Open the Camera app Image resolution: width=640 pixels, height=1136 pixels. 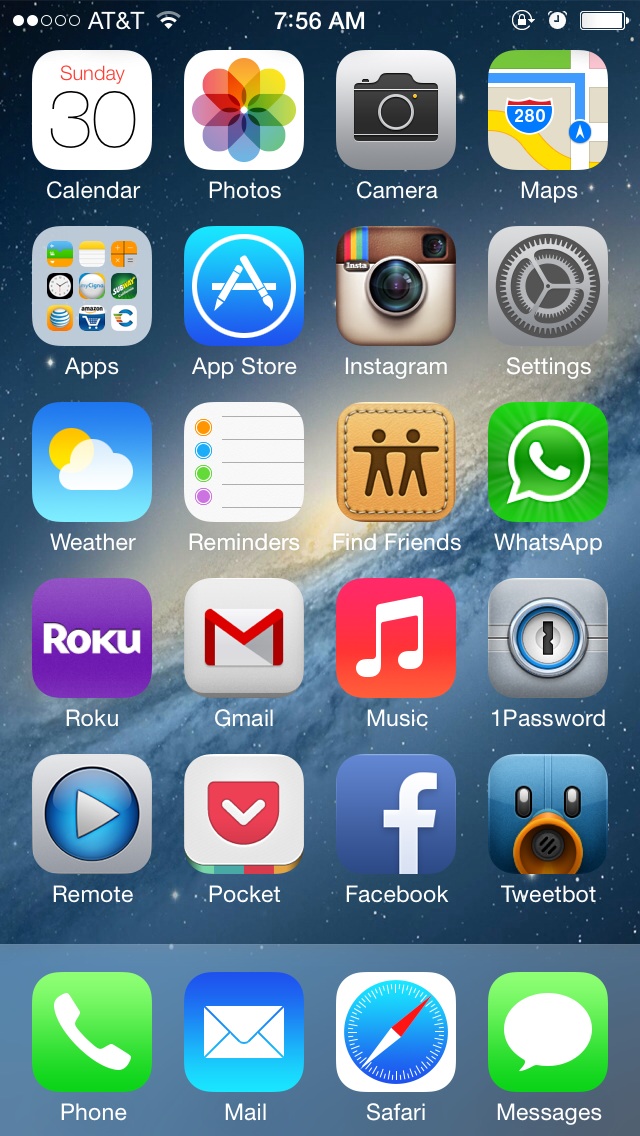click(x=396, y=110)
